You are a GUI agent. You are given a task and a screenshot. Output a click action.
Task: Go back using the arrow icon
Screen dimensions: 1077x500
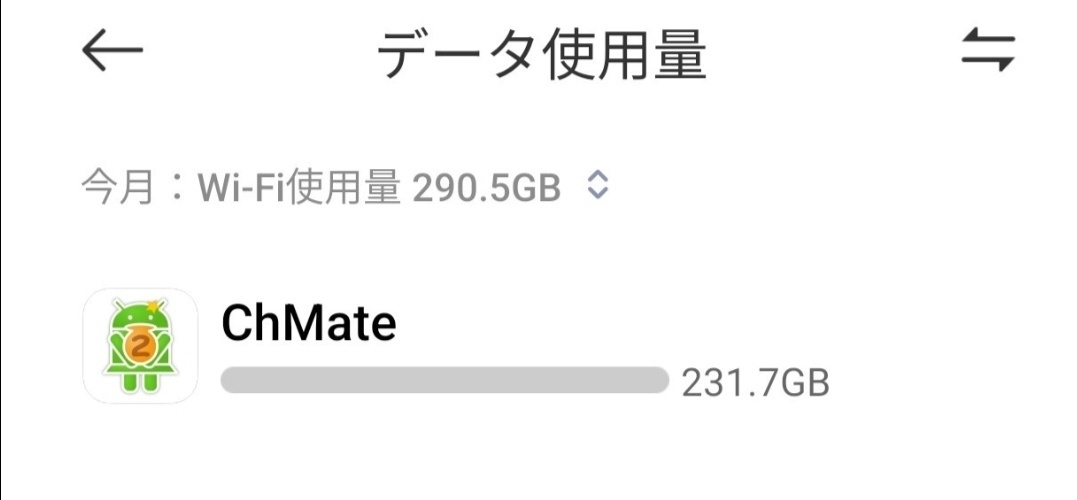point(112,51)
